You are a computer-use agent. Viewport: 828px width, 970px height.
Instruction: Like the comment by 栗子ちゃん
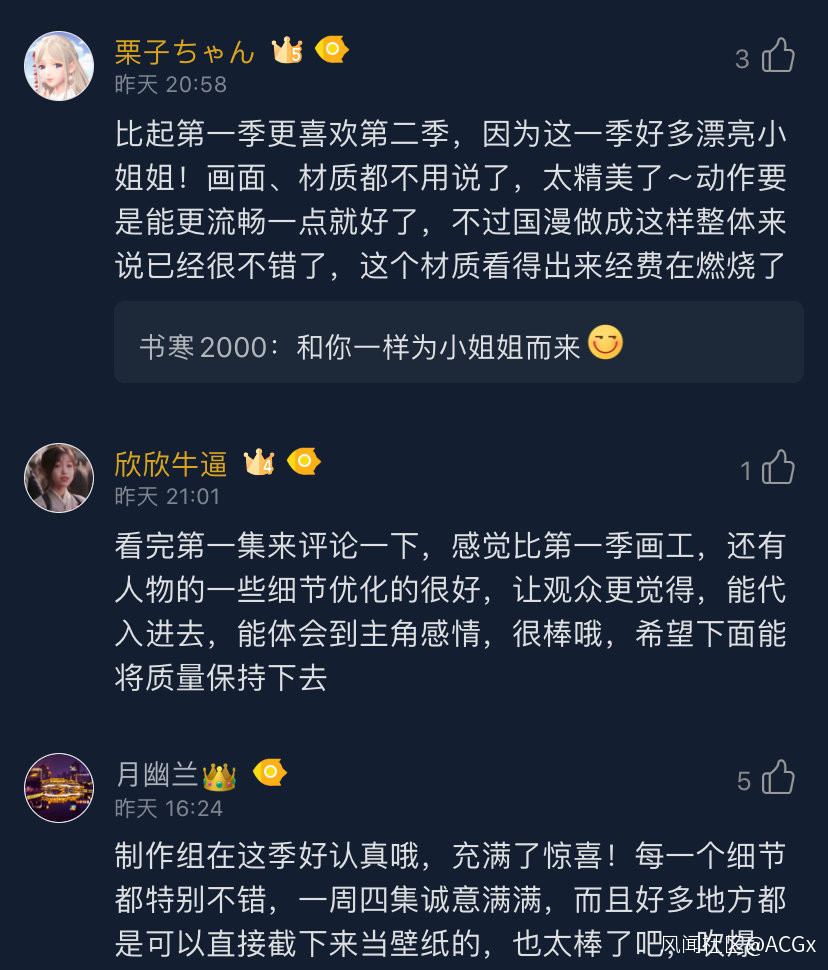(778, 56)
